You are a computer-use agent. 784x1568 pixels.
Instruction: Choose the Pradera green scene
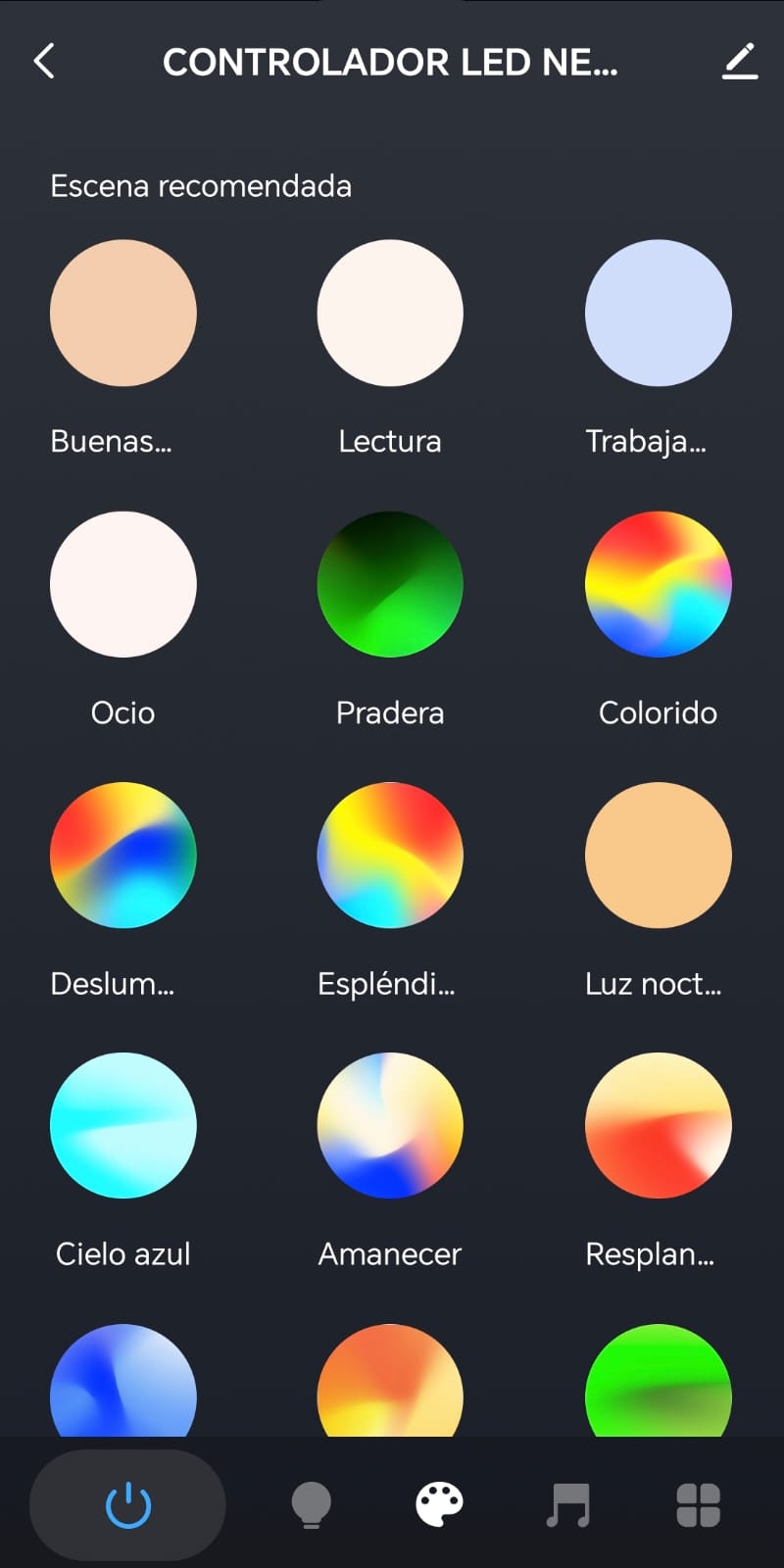[x=390, y=584]
